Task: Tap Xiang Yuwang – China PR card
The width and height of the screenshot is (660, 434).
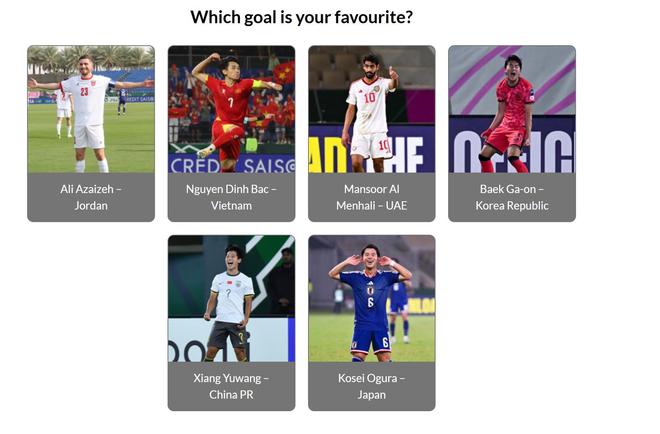Action: coord(231,322)
